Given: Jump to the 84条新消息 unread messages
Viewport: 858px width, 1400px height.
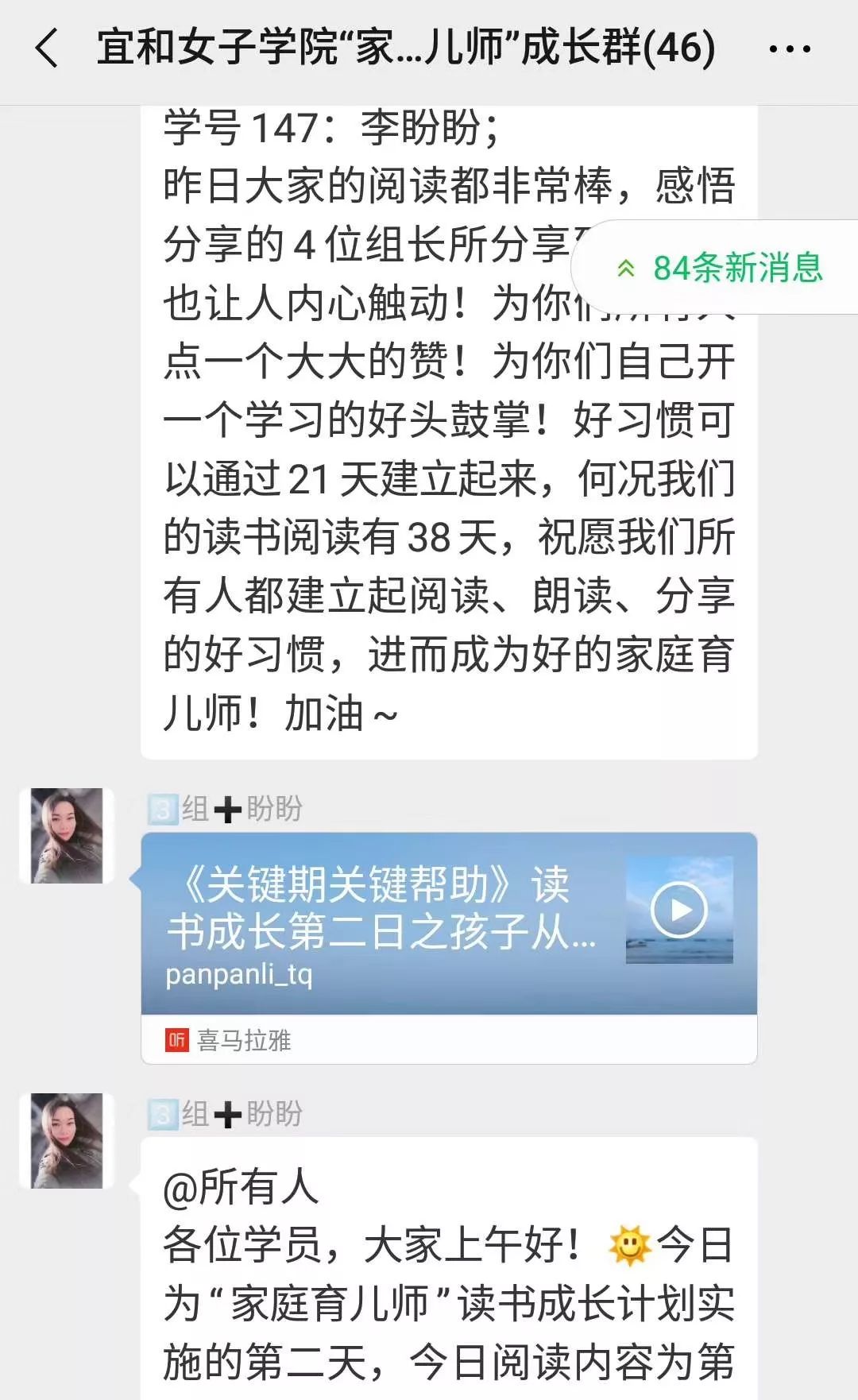Looking at the screenshot, I should tap(720, 268).
